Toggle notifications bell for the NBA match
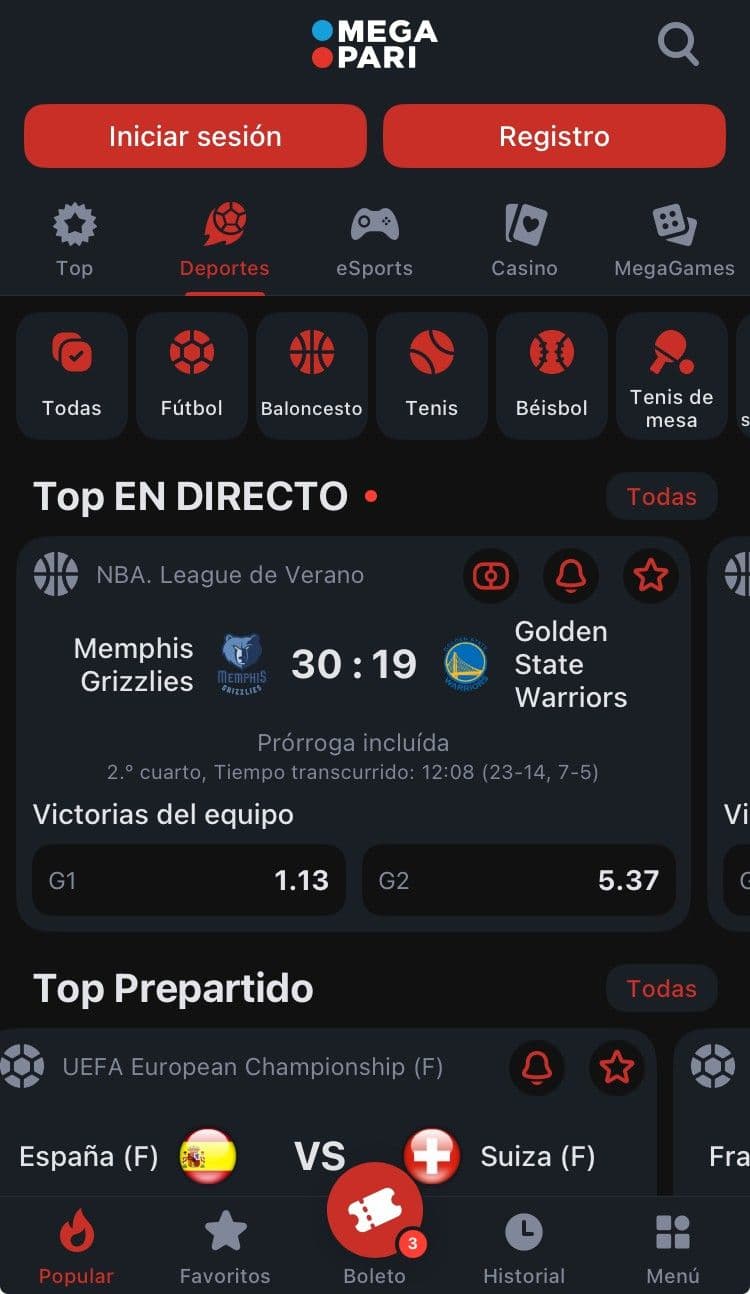The width and height of the screenshot is (750, 1294). click(570, 576)
